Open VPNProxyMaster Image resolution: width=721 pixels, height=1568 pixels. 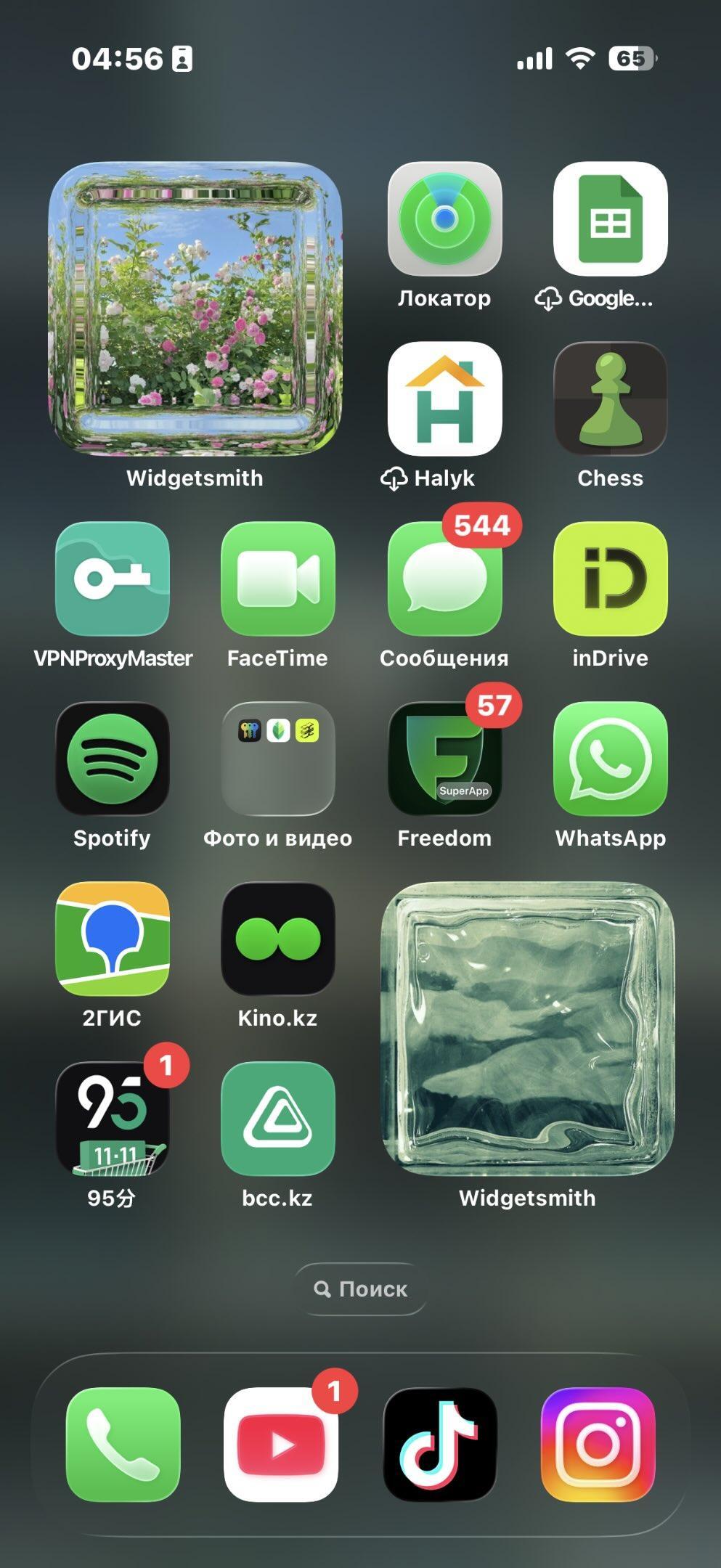pyautogui.click(x=113, y=579)
